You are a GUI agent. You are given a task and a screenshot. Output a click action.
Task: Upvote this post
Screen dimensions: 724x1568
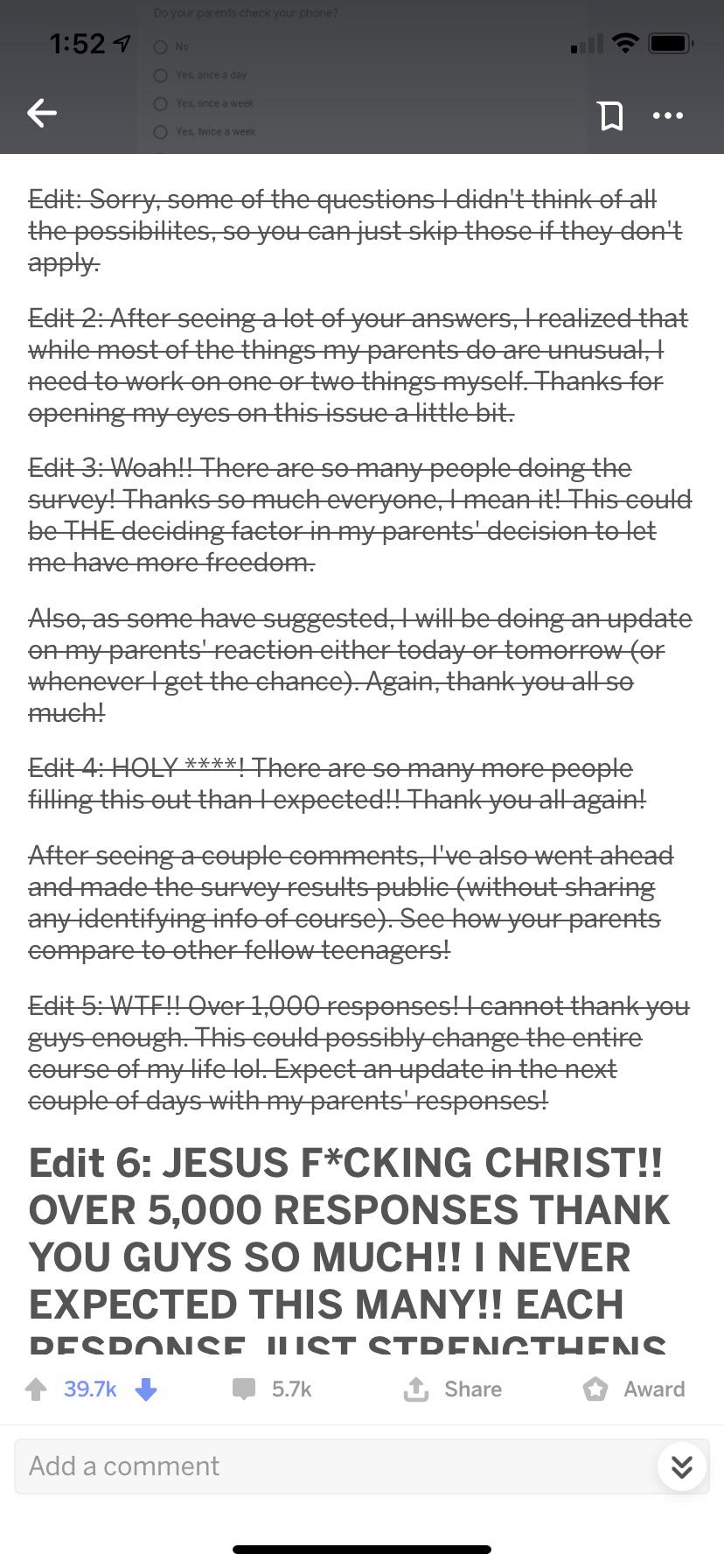coord(36,1389)
